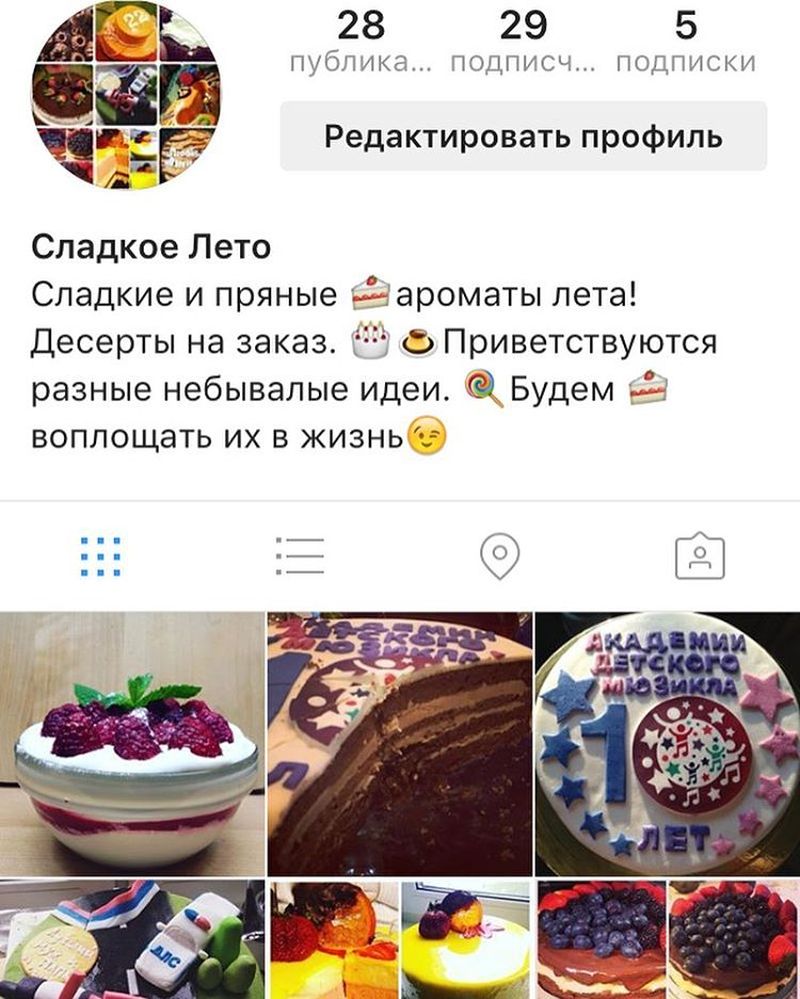The image size is (800, 999).
Task: Open the photo map location tab
Action: [x=500, y=556]
